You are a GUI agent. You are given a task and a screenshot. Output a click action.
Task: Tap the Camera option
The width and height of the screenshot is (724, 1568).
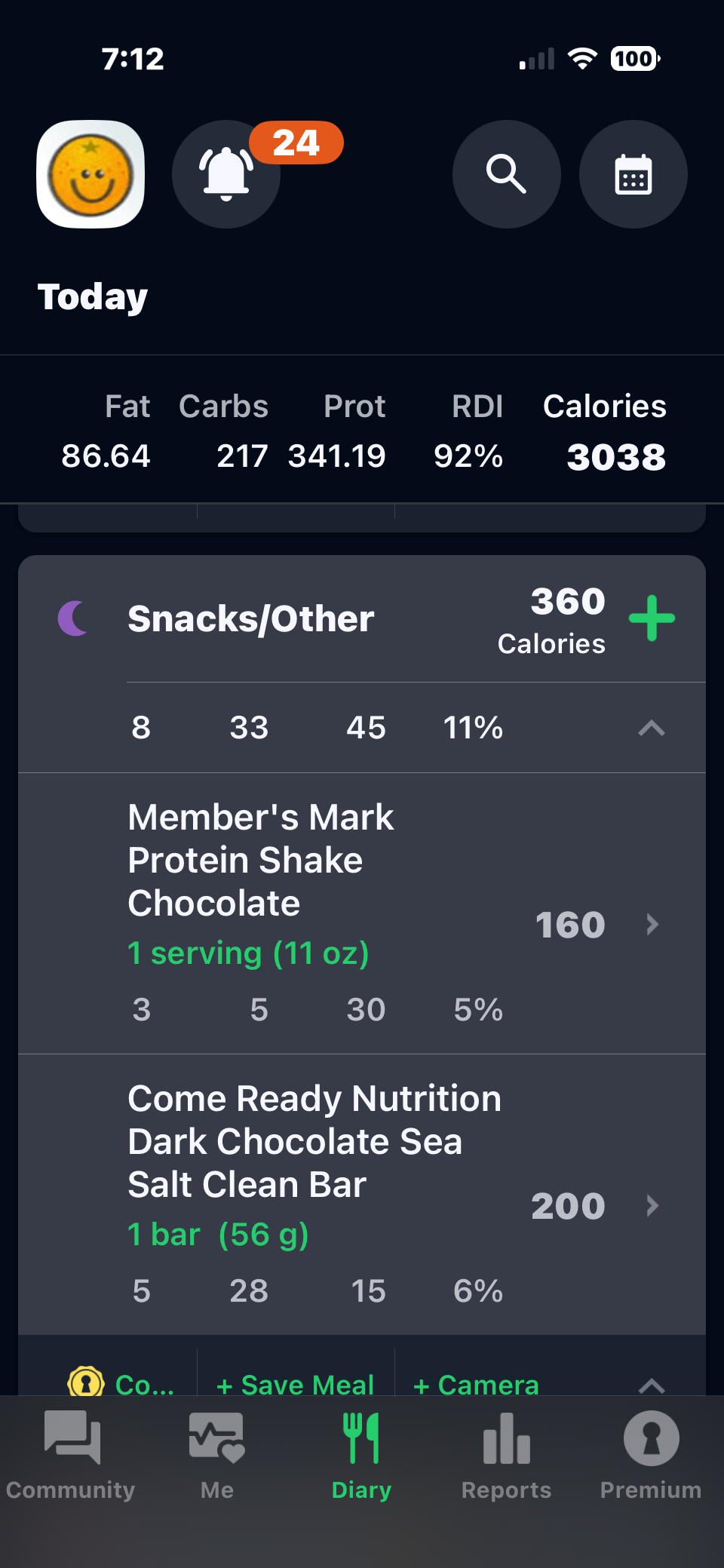click(477, 1384)
